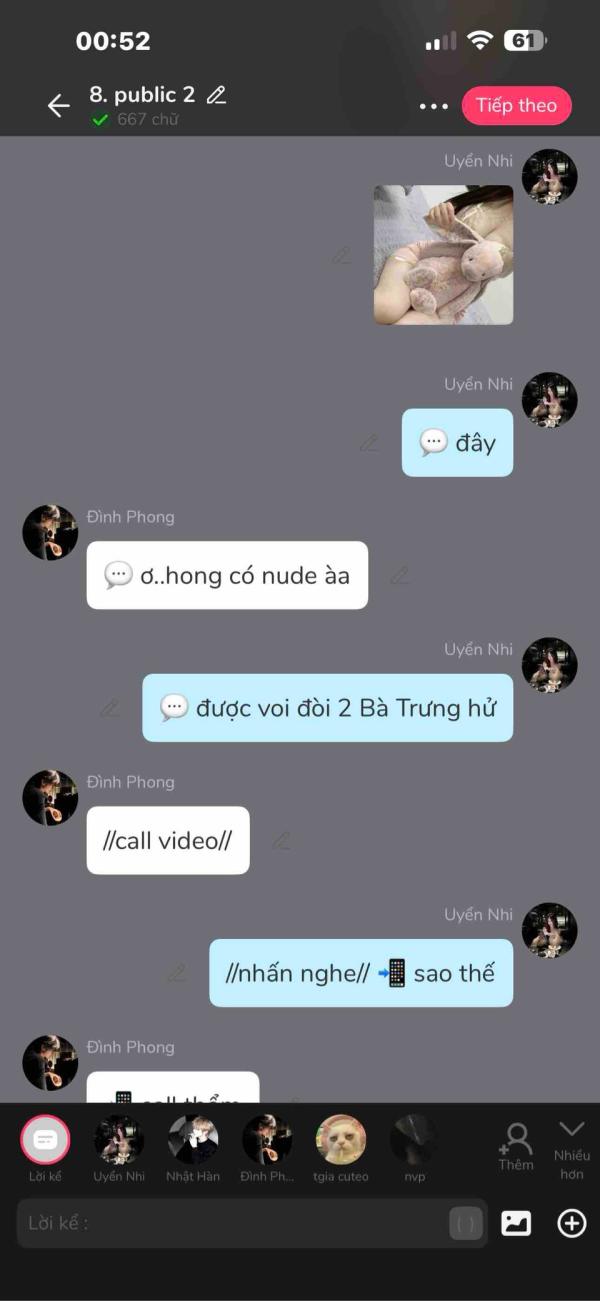Choose character tgia cuteo as the speaker
This screenshot has height=1301, width=600.
tap(341, 1141)
